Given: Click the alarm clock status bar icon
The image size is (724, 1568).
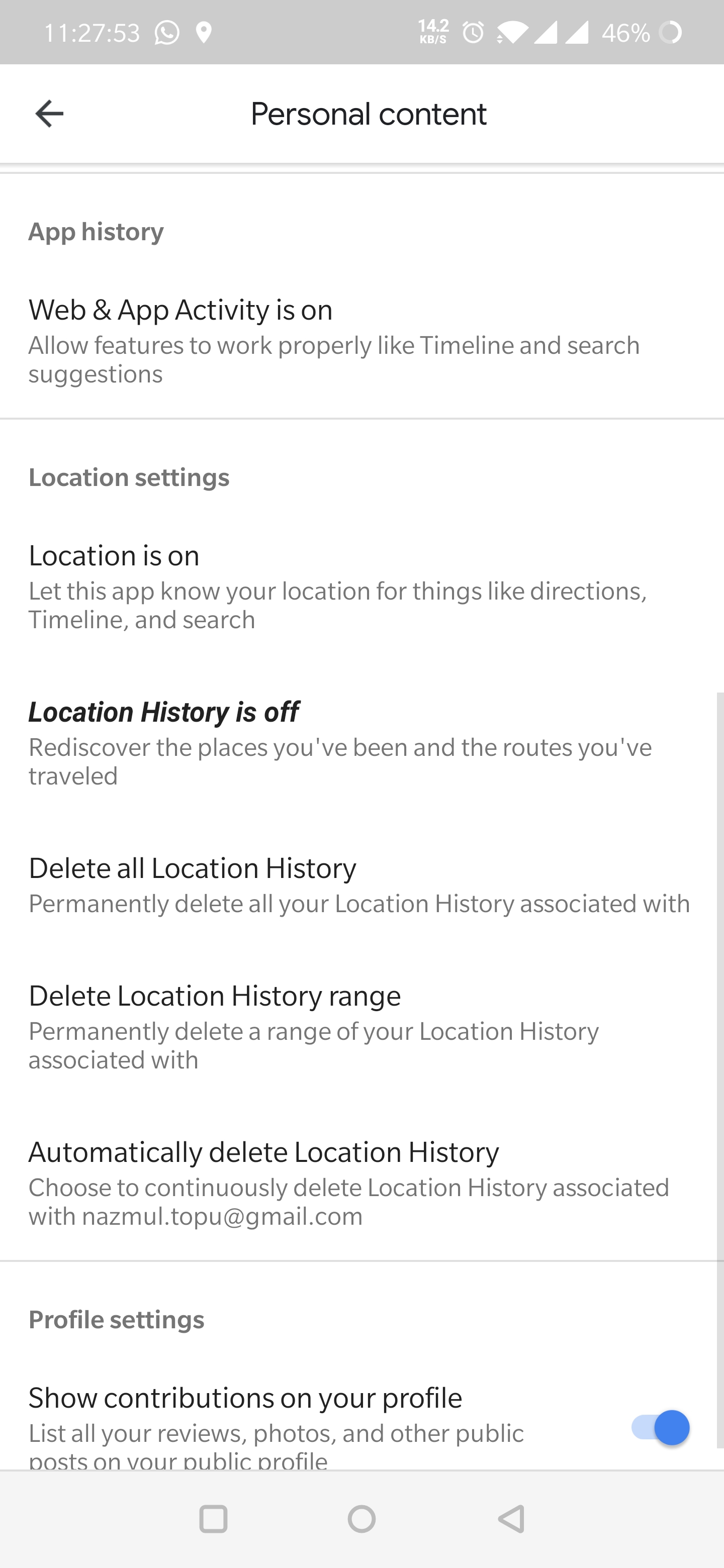Looking at the screenshot, I should point(473,32).
